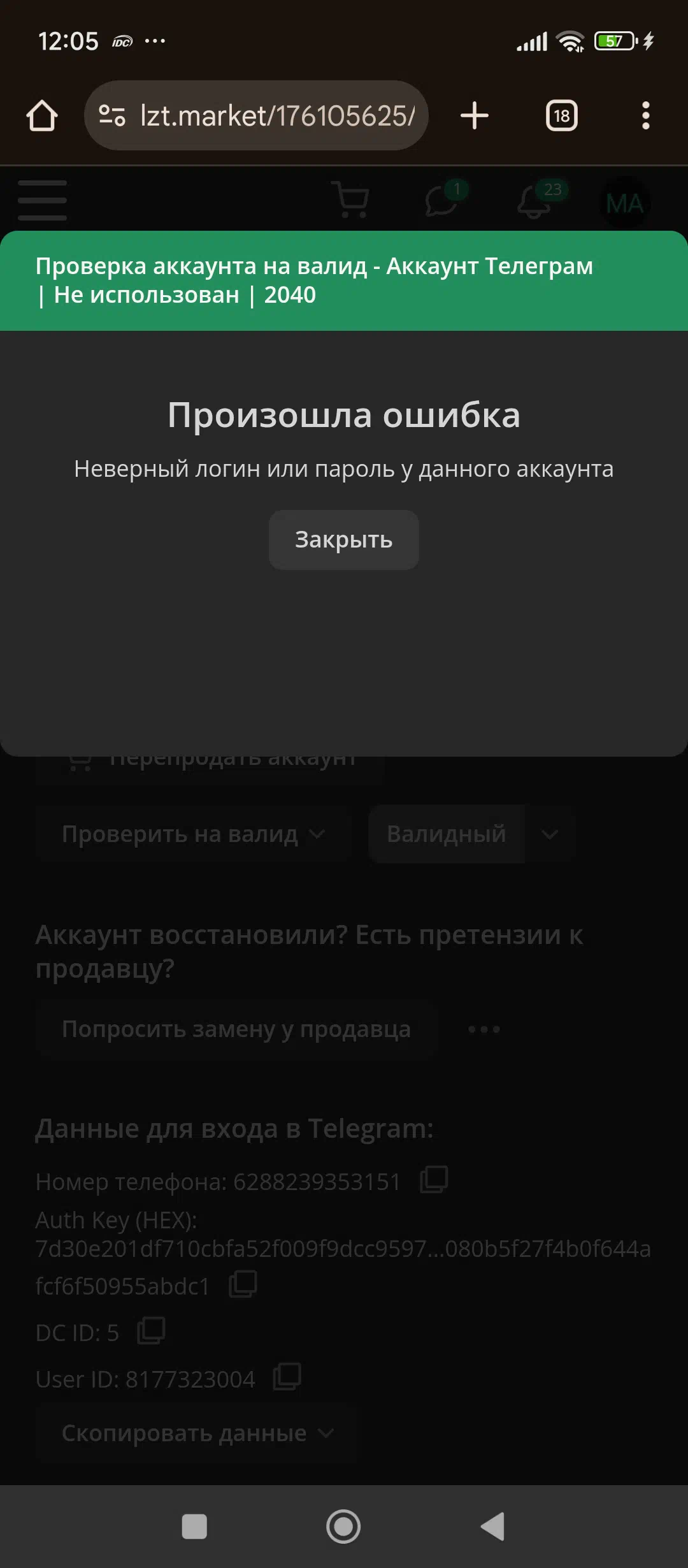
Task: Open a new browser tab
Action: [x=475, y=115]
